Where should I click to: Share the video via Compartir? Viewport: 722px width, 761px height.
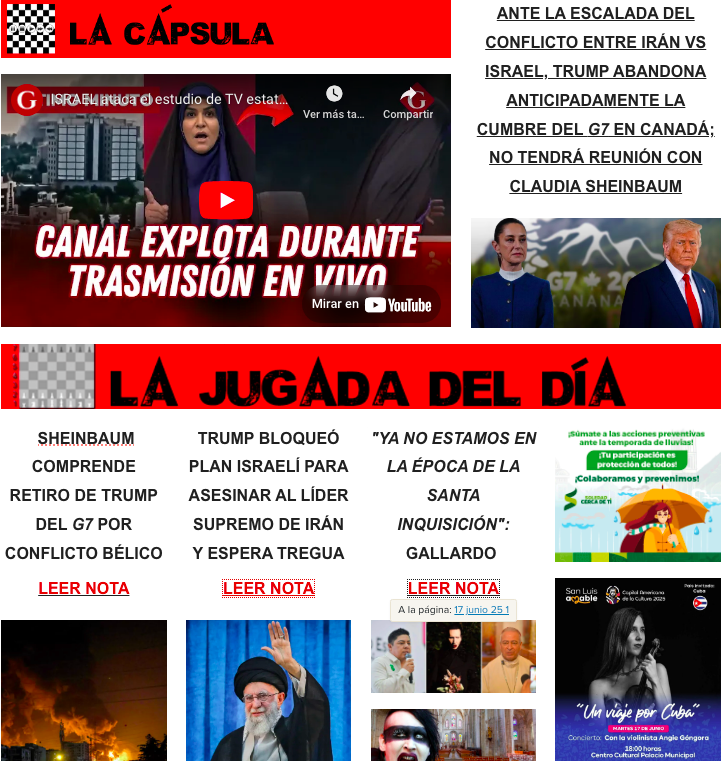408,97
